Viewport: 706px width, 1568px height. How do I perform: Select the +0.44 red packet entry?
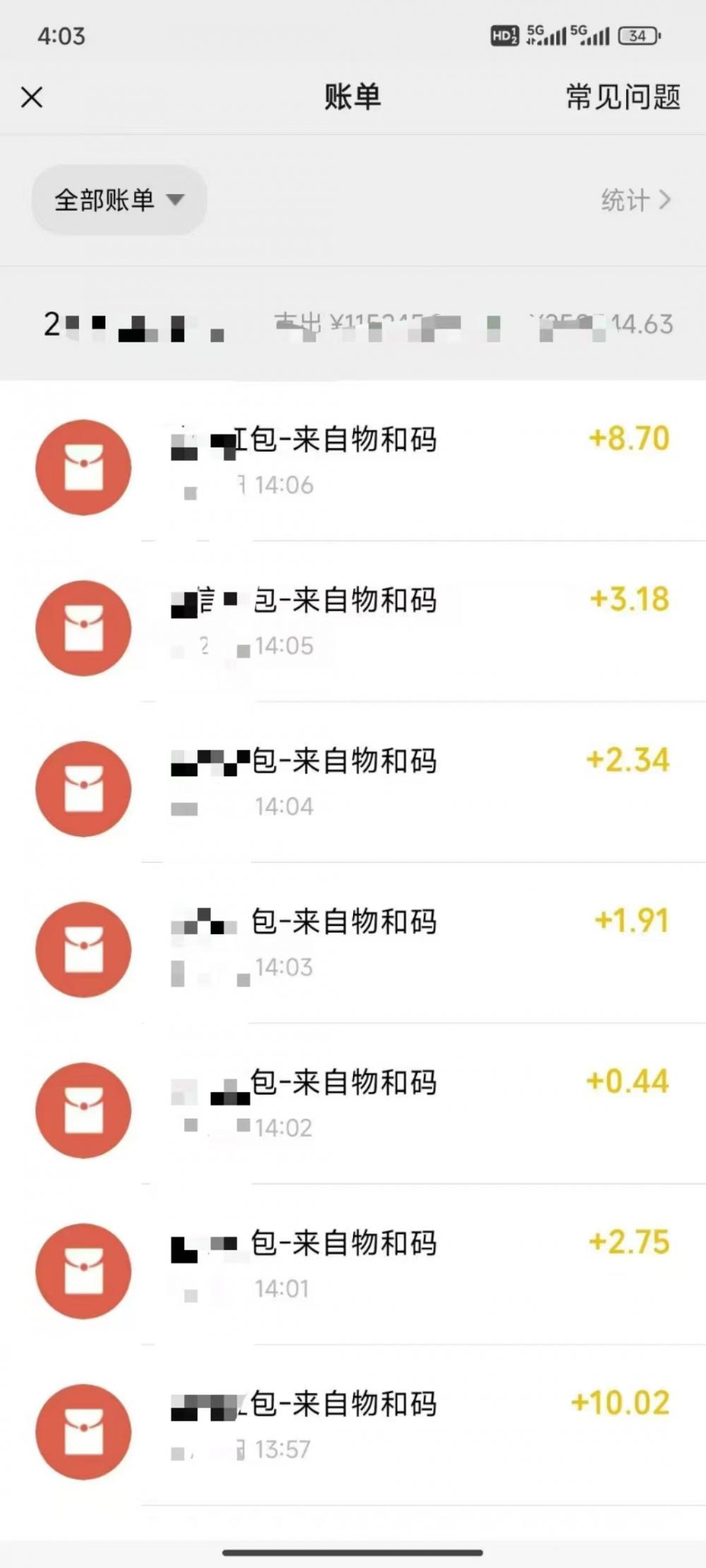coord(353,1104)
